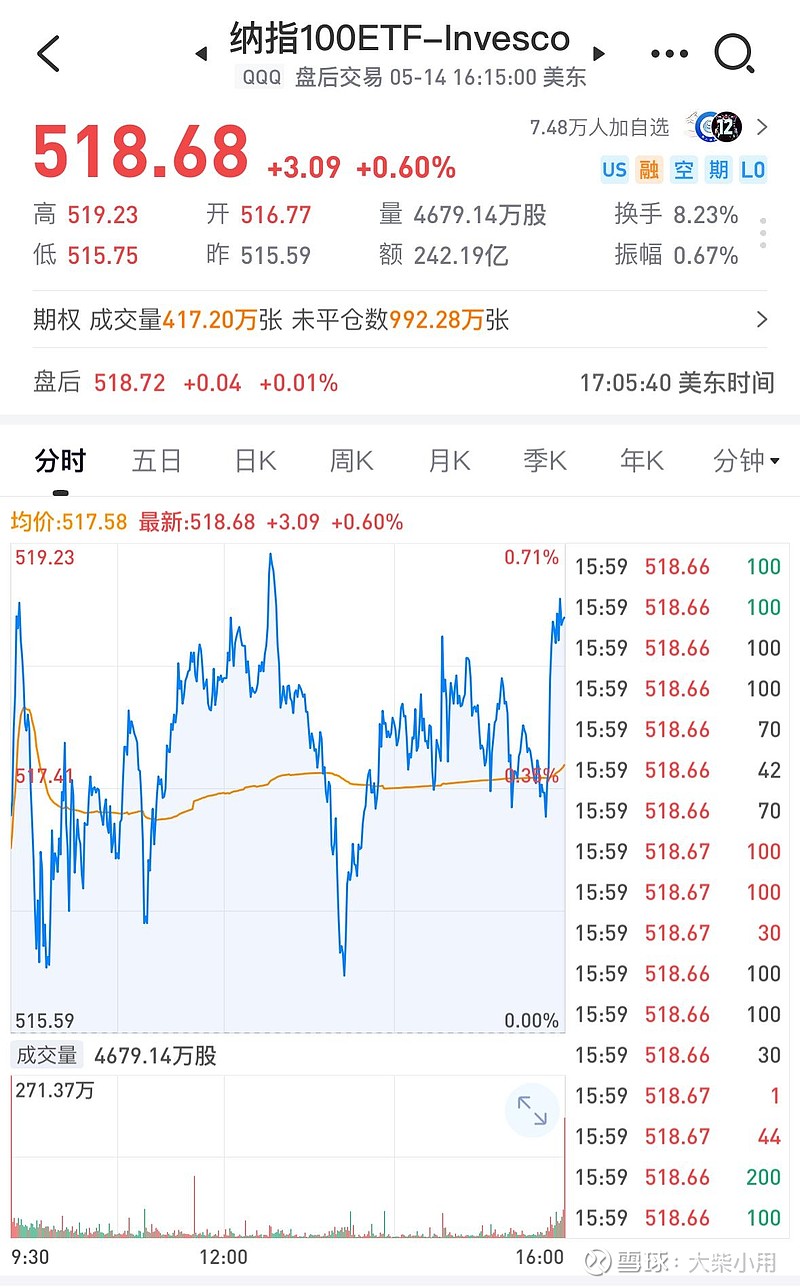Switch to the 日K daily chart tab
This screenshot has height=1287, width=800.
pos(254,461)
